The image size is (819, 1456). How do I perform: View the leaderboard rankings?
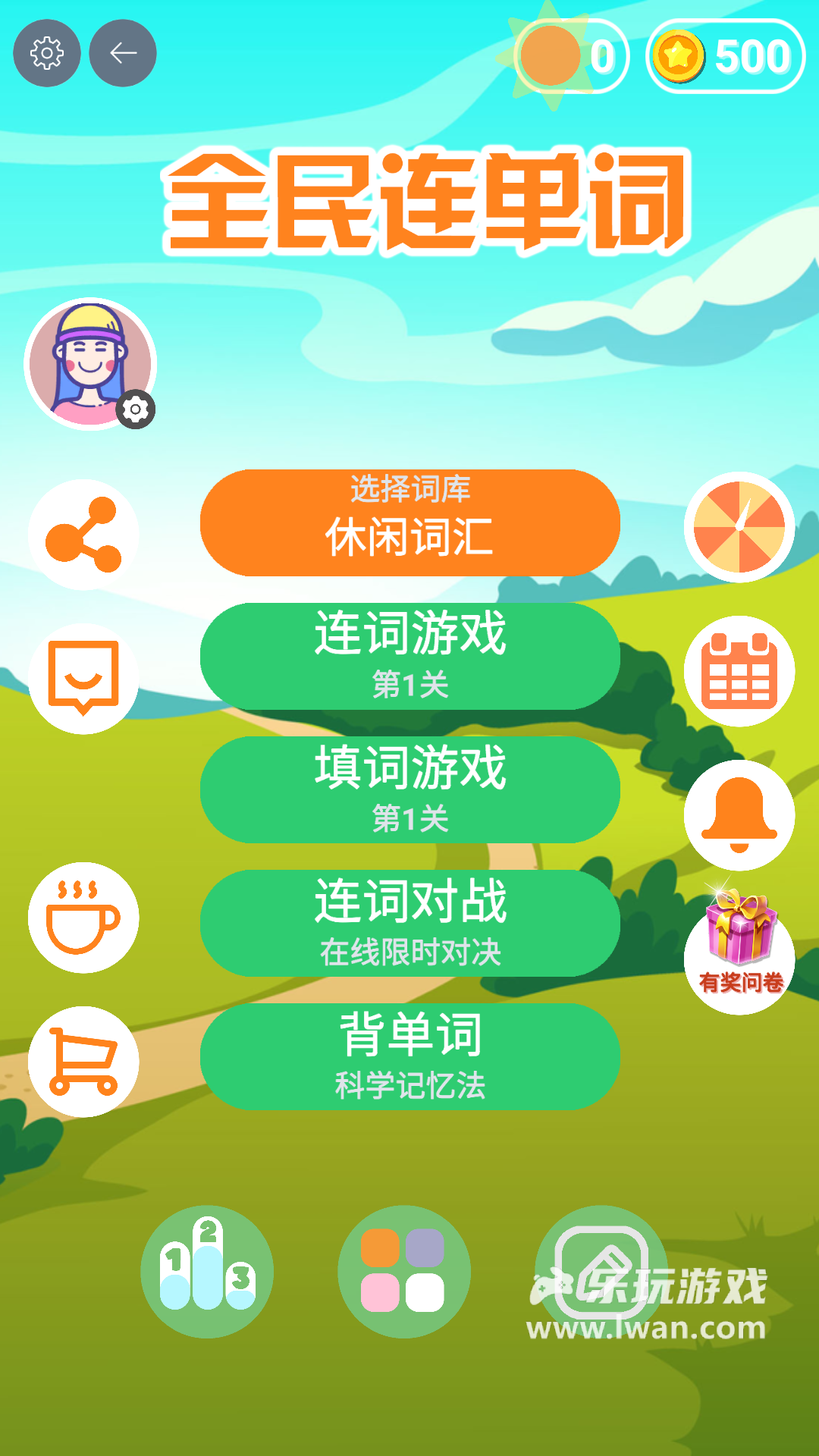207,1272
